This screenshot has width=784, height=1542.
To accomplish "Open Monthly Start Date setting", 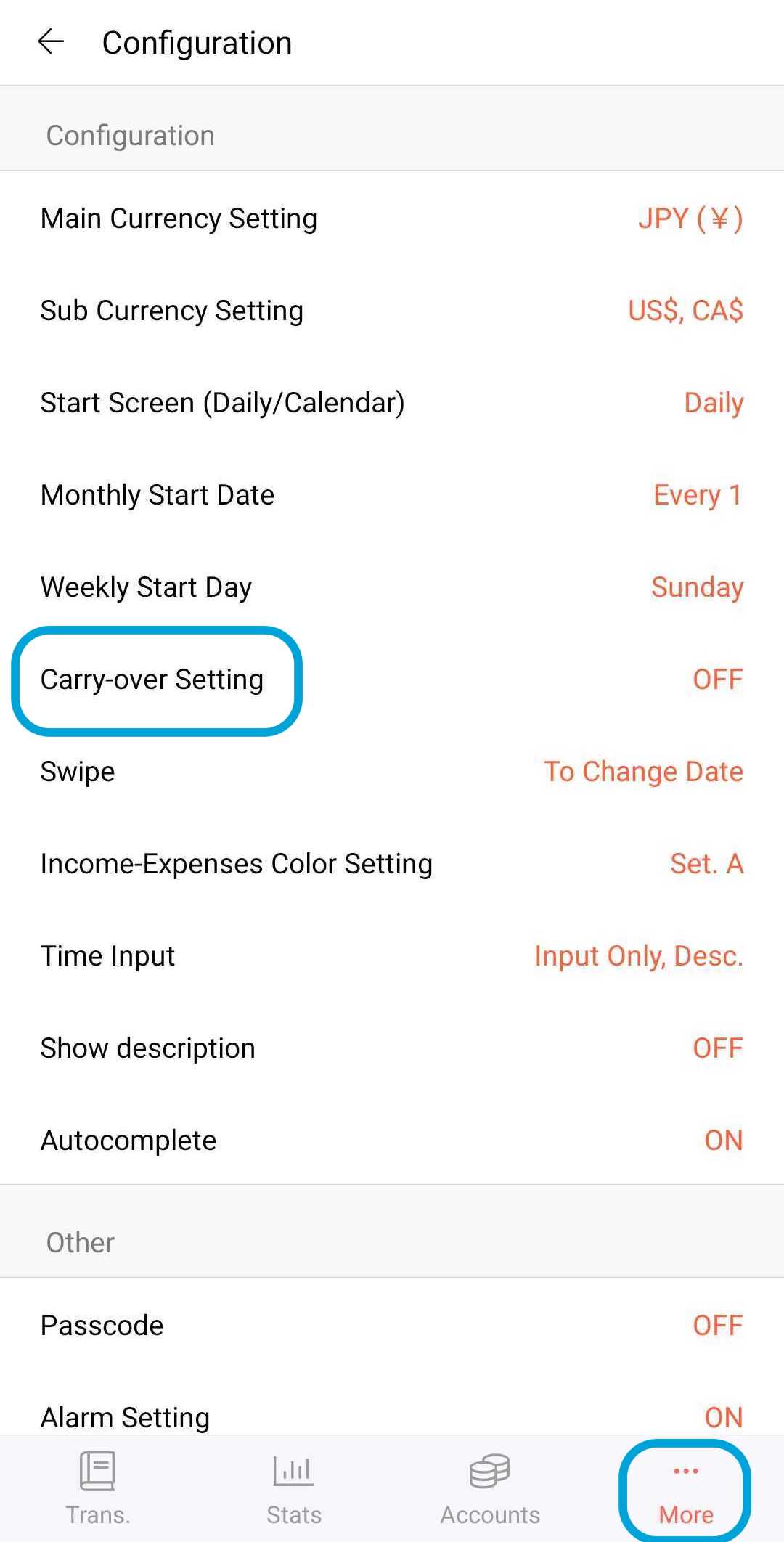I will click(392, 495).
